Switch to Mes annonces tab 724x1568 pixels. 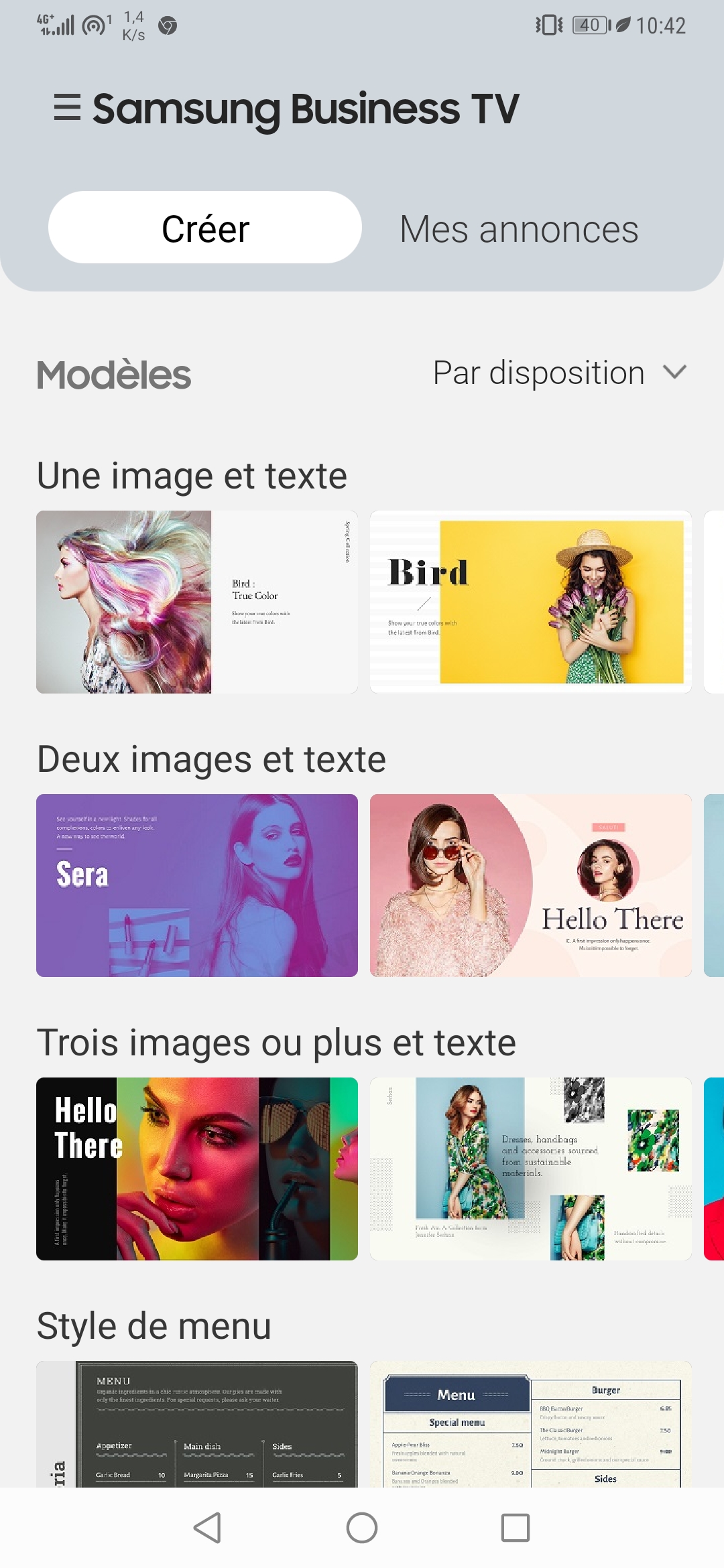519,229
